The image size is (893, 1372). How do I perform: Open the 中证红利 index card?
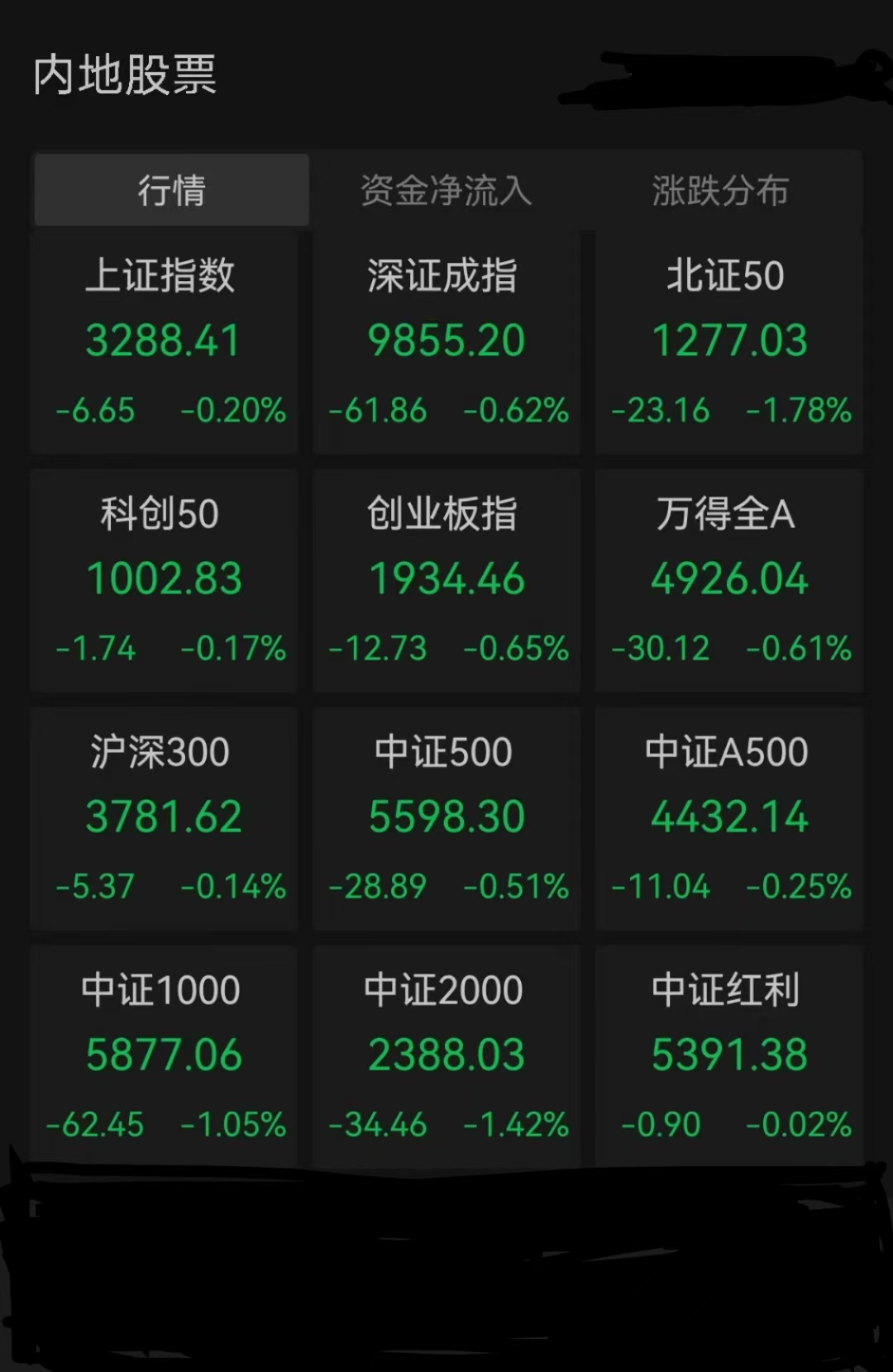point(728,1054)
